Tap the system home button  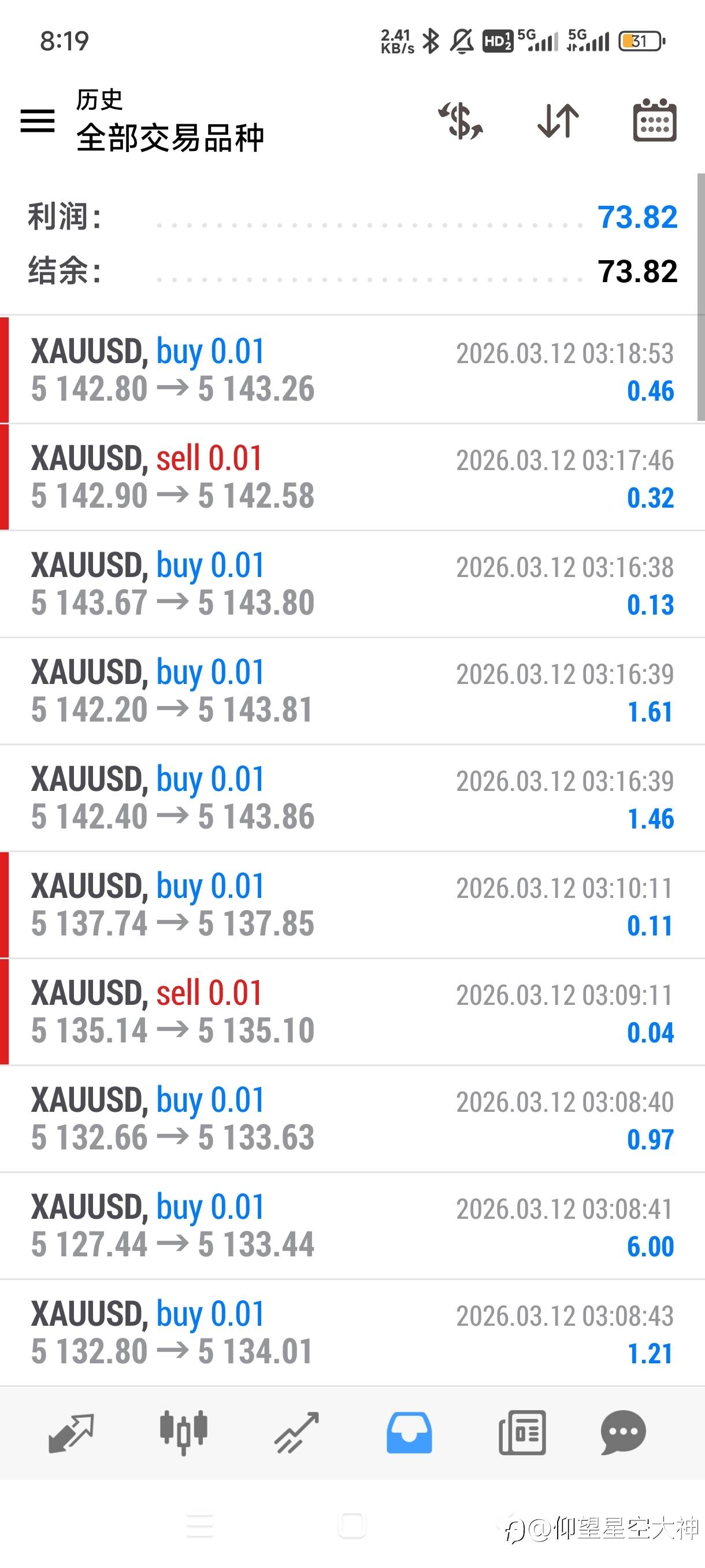tap(352, 1525)
